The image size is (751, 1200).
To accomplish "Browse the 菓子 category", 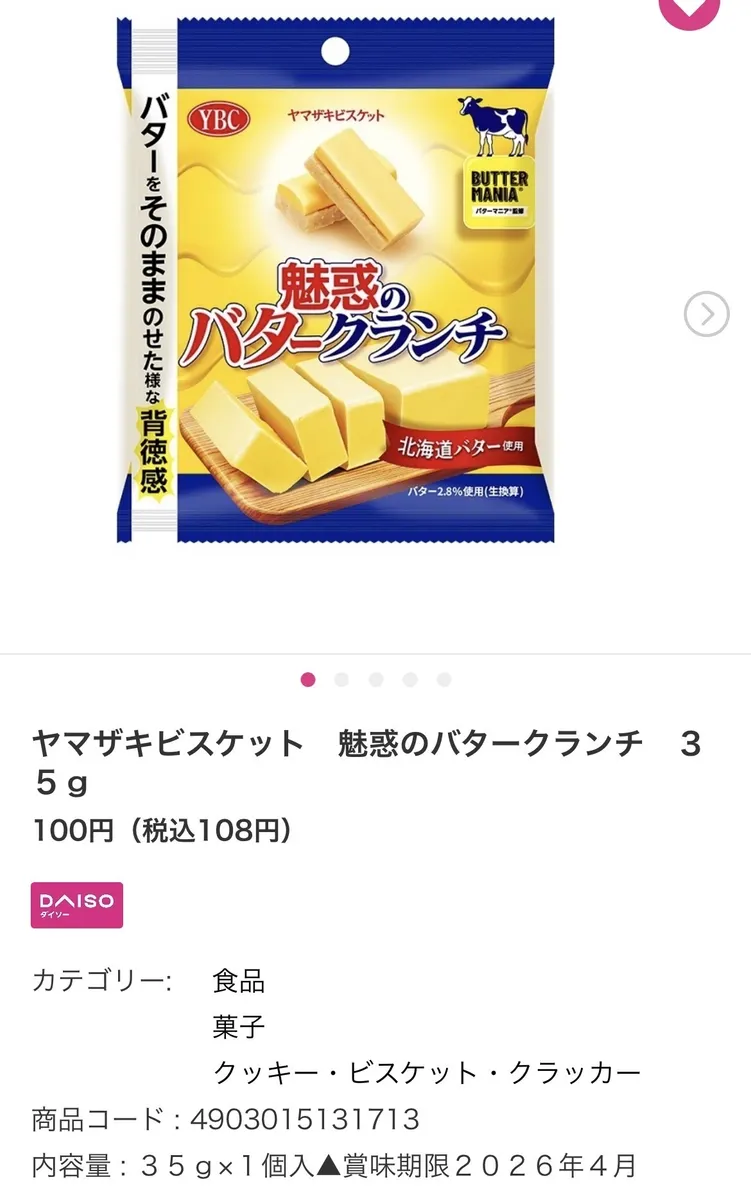I will coord(239,1027).
